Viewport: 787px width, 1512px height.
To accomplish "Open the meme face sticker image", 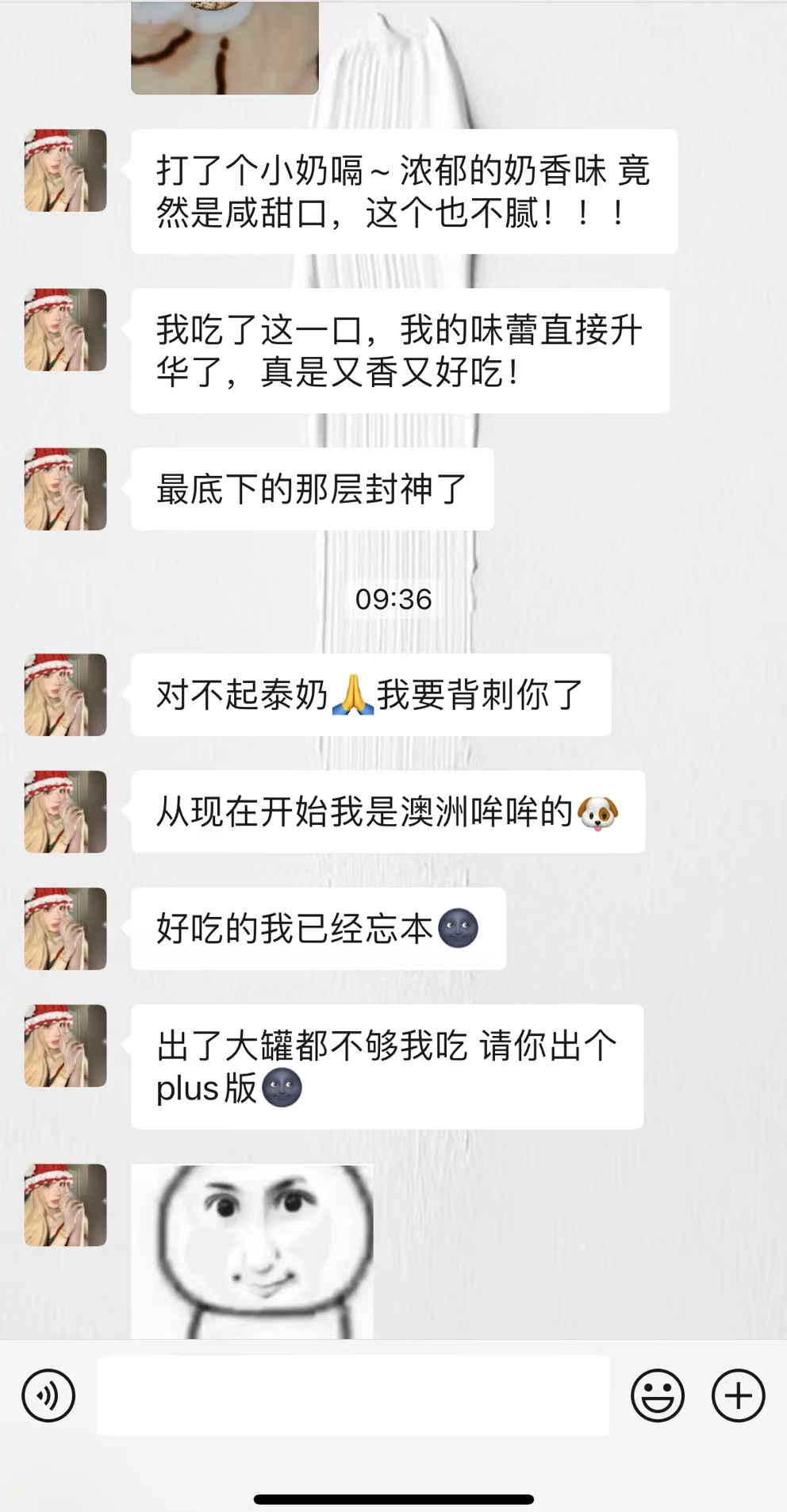I will [x=252, y=1251].
